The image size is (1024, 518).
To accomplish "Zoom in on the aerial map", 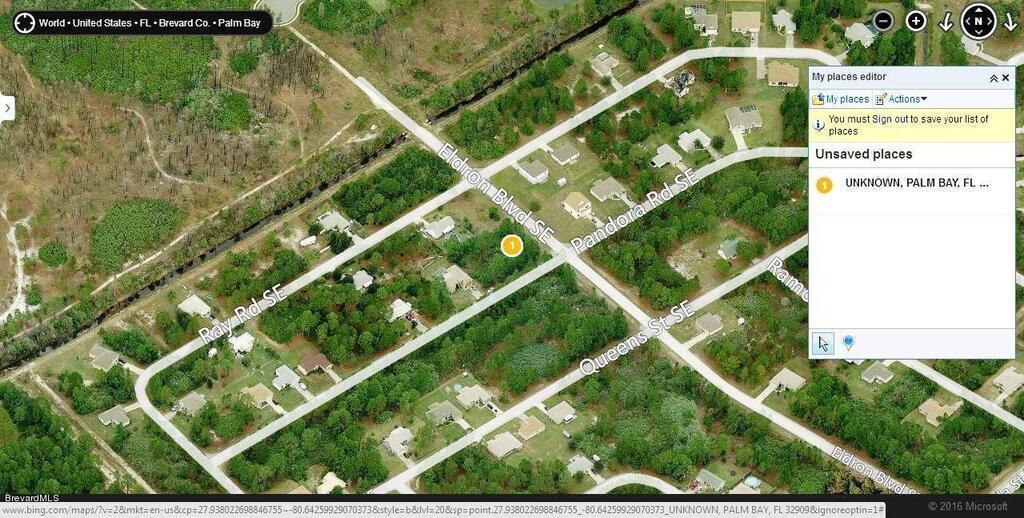I will (x=916, y=21).
